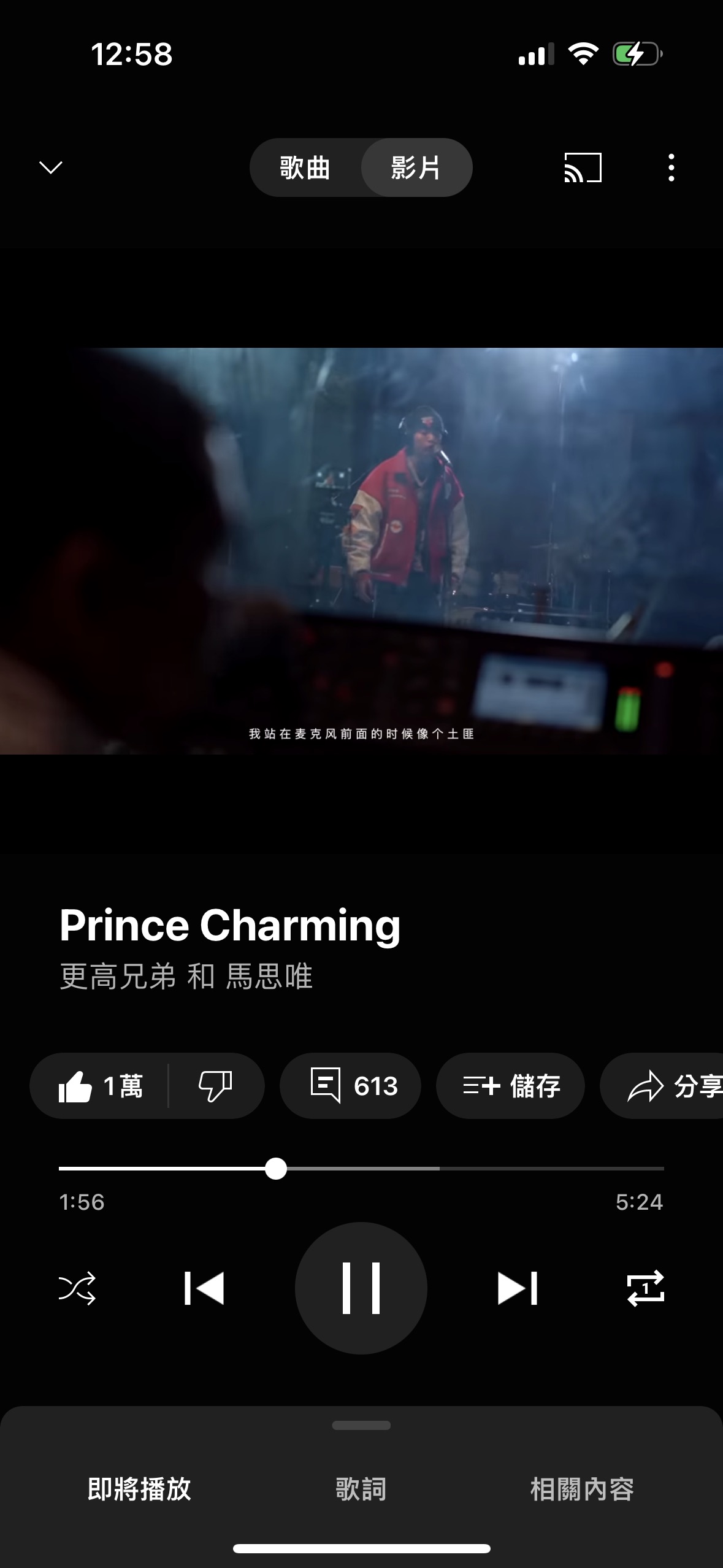Switch to the 歌曲 (Song) mode
Screen dimensions: 723x1568
[305, 167]
